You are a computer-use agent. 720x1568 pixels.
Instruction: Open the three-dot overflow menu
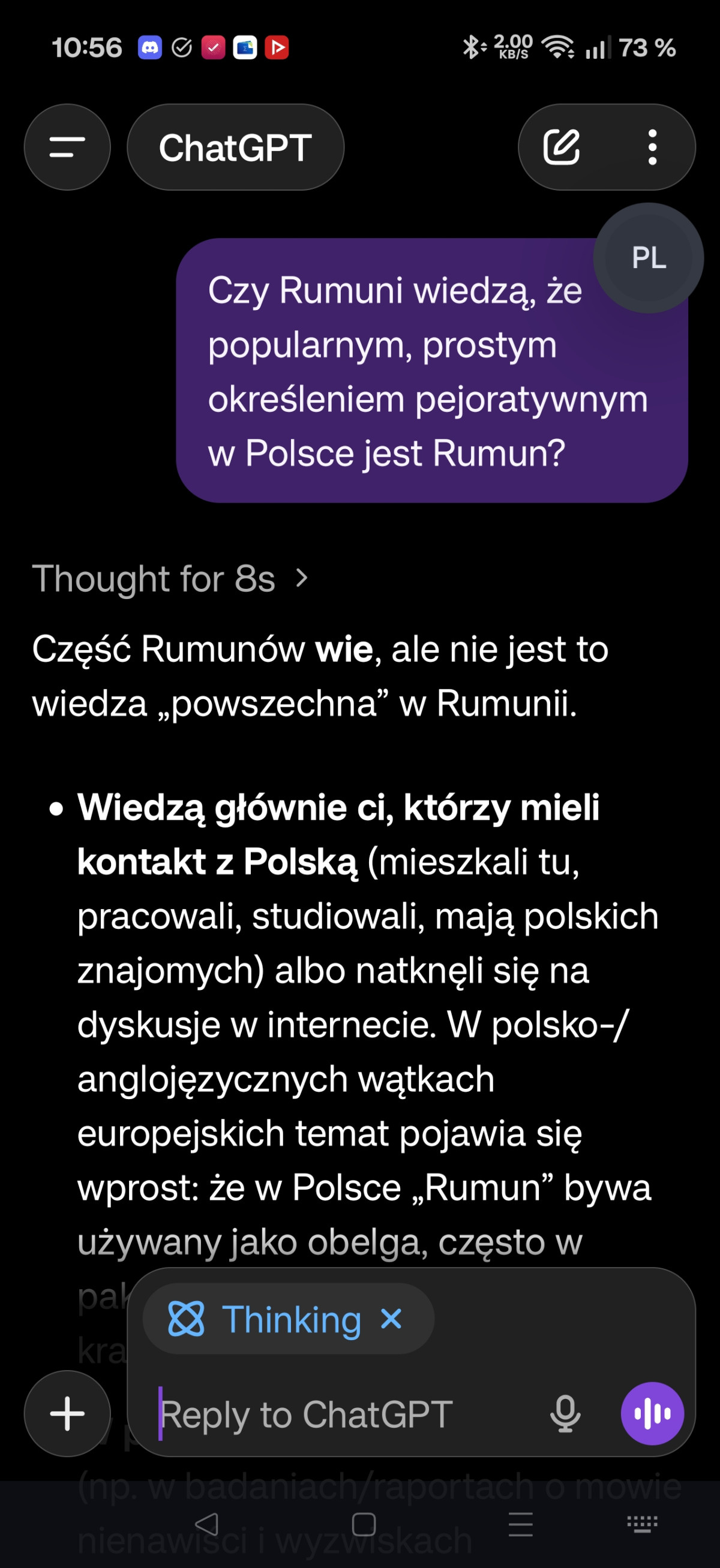[x=652, y=148]
